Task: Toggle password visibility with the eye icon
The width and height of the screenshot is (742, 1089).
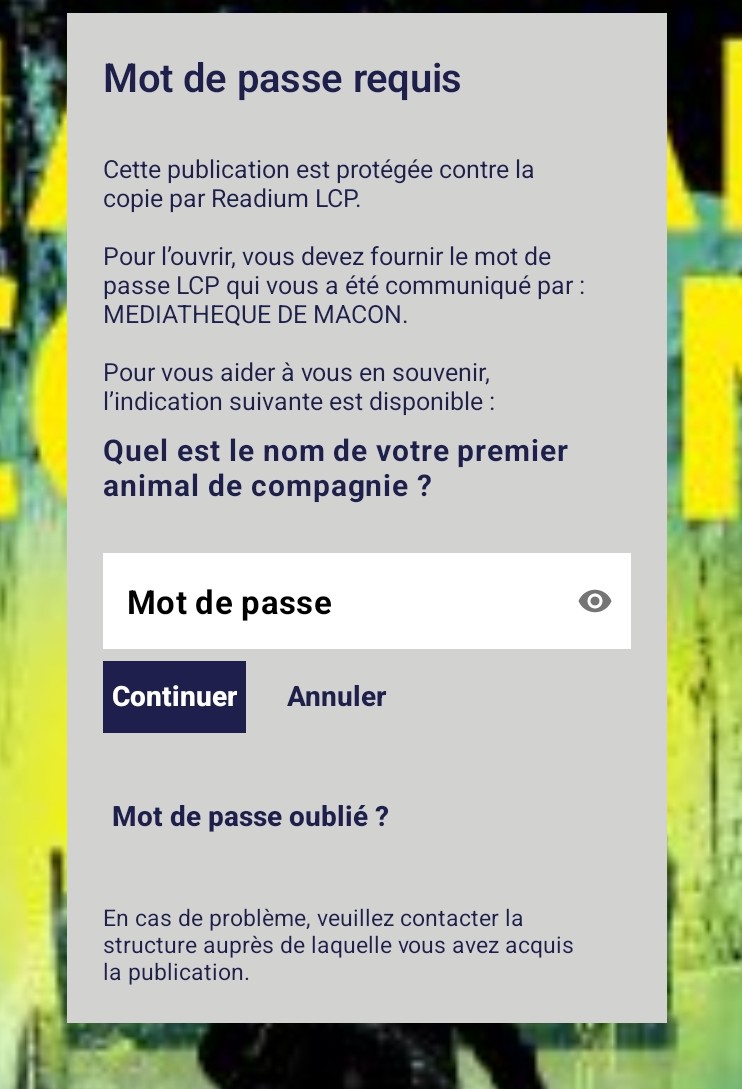Action: tap(595, 601)
